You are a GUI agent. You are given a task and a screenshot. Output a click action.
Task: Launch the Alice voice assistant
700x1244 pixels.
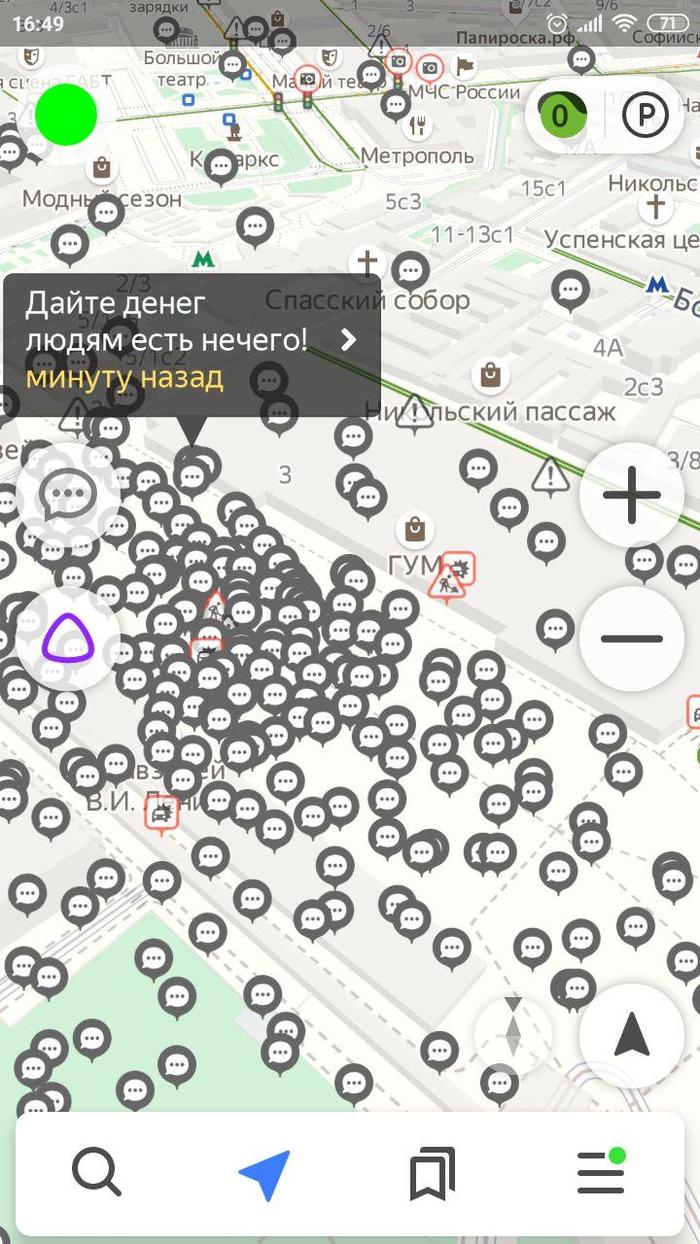(67, 638)
